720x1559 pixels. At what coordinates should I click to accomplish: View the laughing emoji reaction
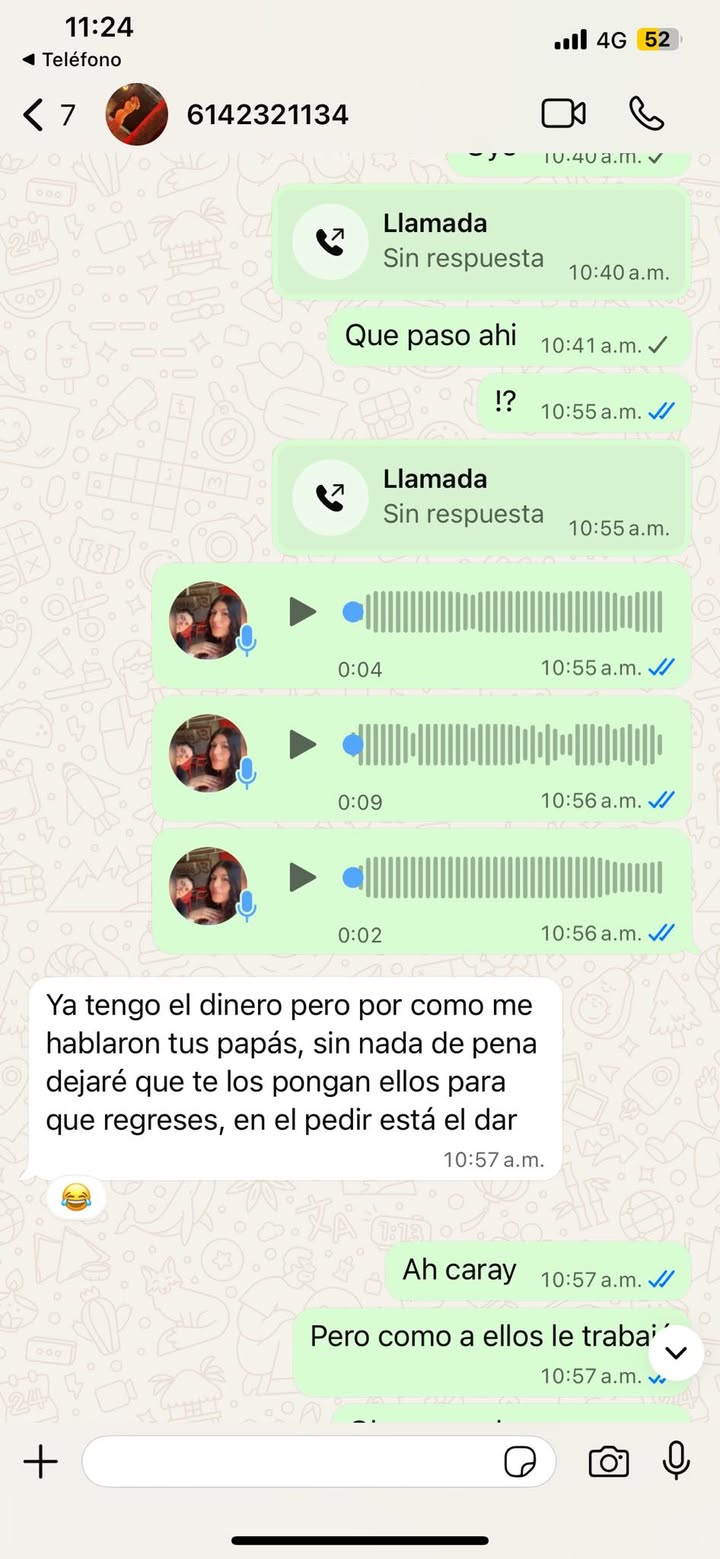point(75,1196)
